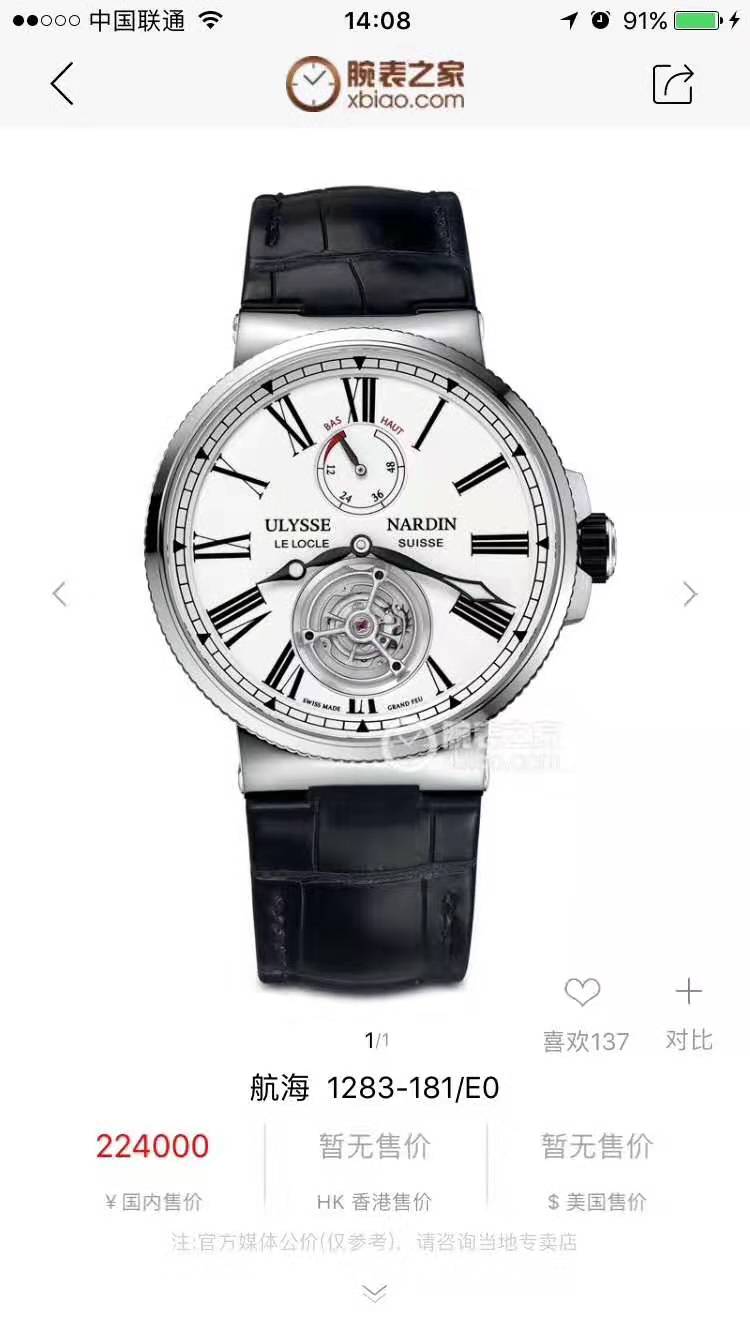Screen dimensions: 750x1334
Task: Share this watch page
Action: pyautogui.click(x=673, y=84)
